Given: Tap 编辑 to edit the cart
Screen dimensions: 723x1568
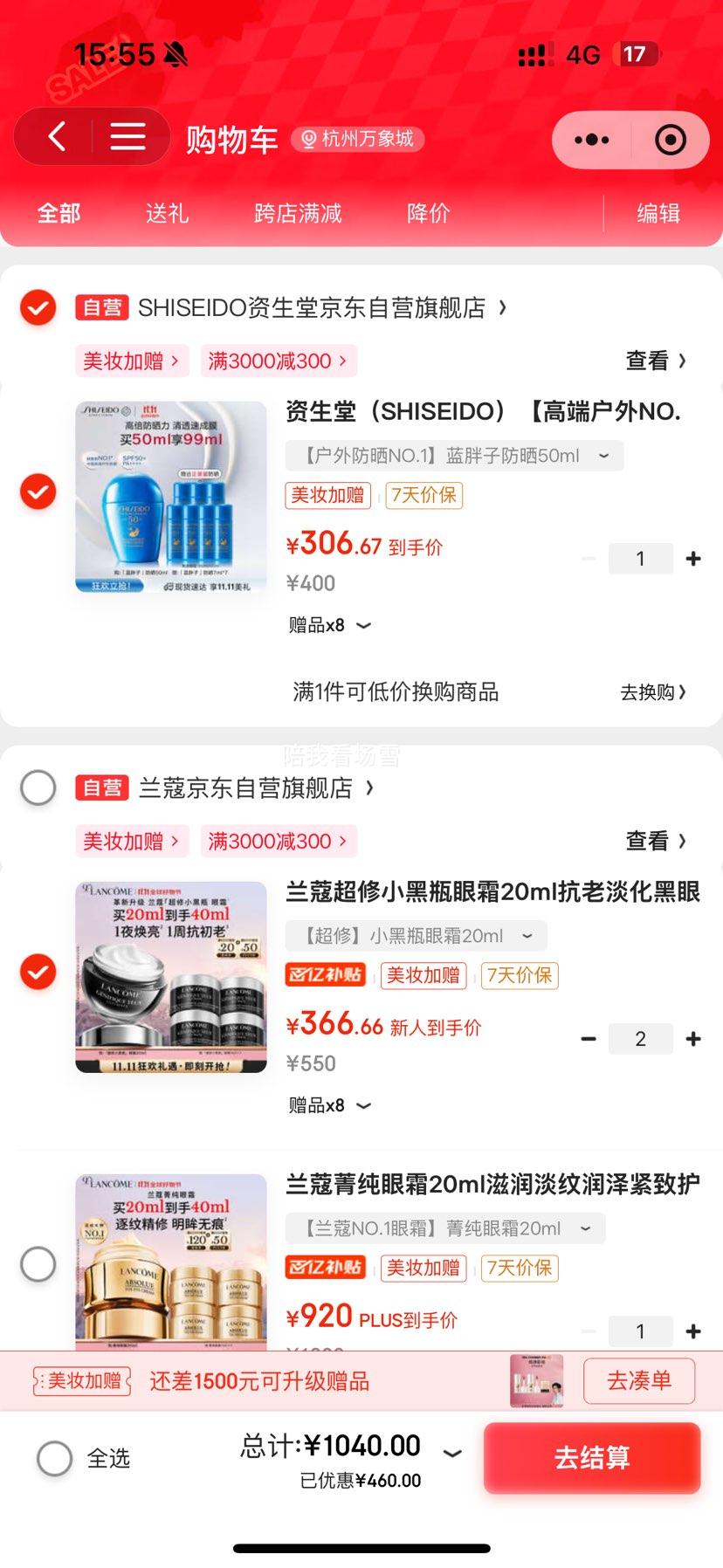Looking at the screenshot, I should tap(658, 213).
